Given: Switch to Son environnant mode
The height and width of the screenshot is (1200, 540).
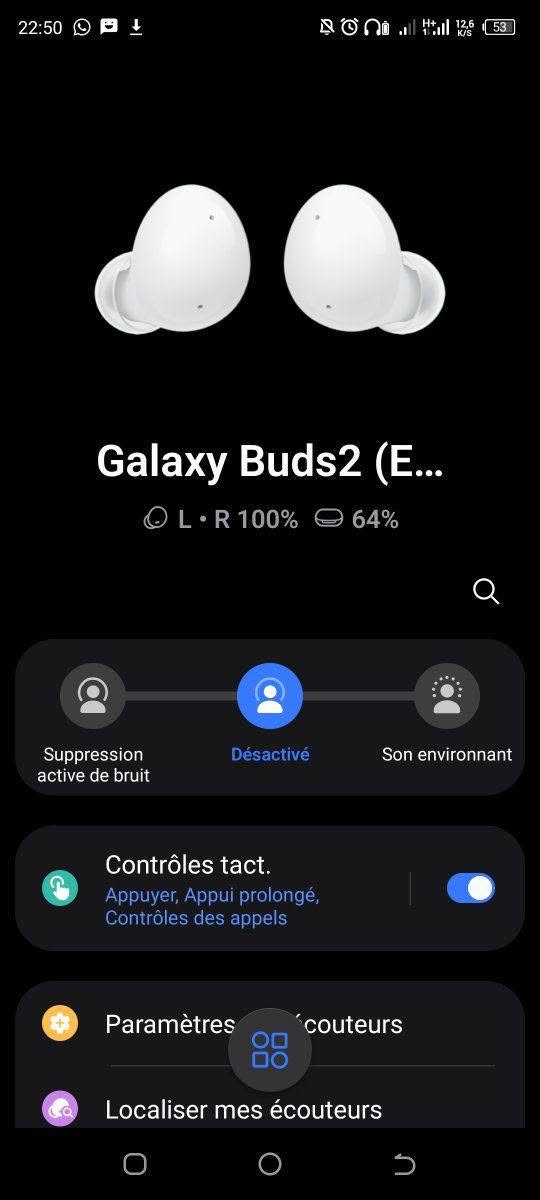Looking at the screenshot, I should [x=447, y=696].
